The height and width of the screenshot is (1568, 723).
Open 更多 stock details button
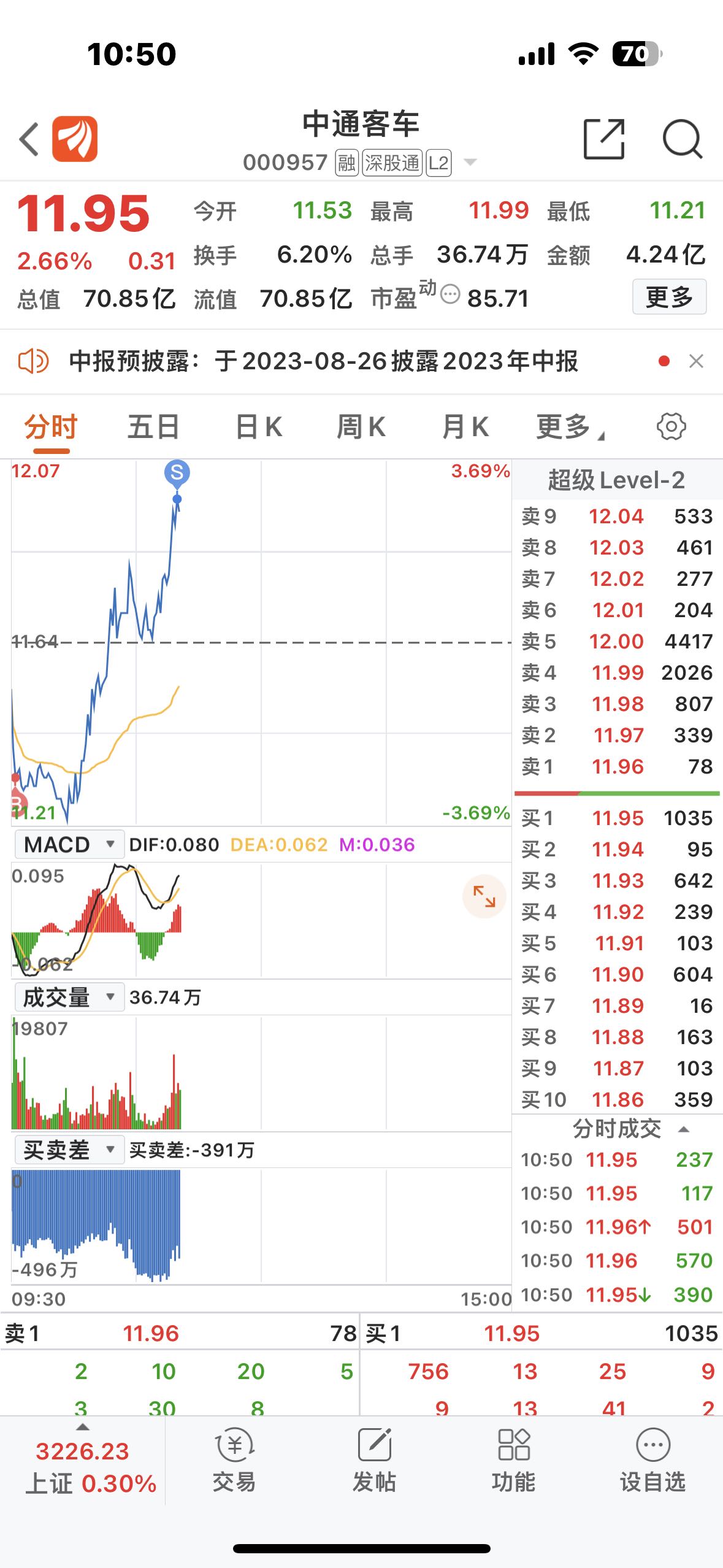point(670,297)
